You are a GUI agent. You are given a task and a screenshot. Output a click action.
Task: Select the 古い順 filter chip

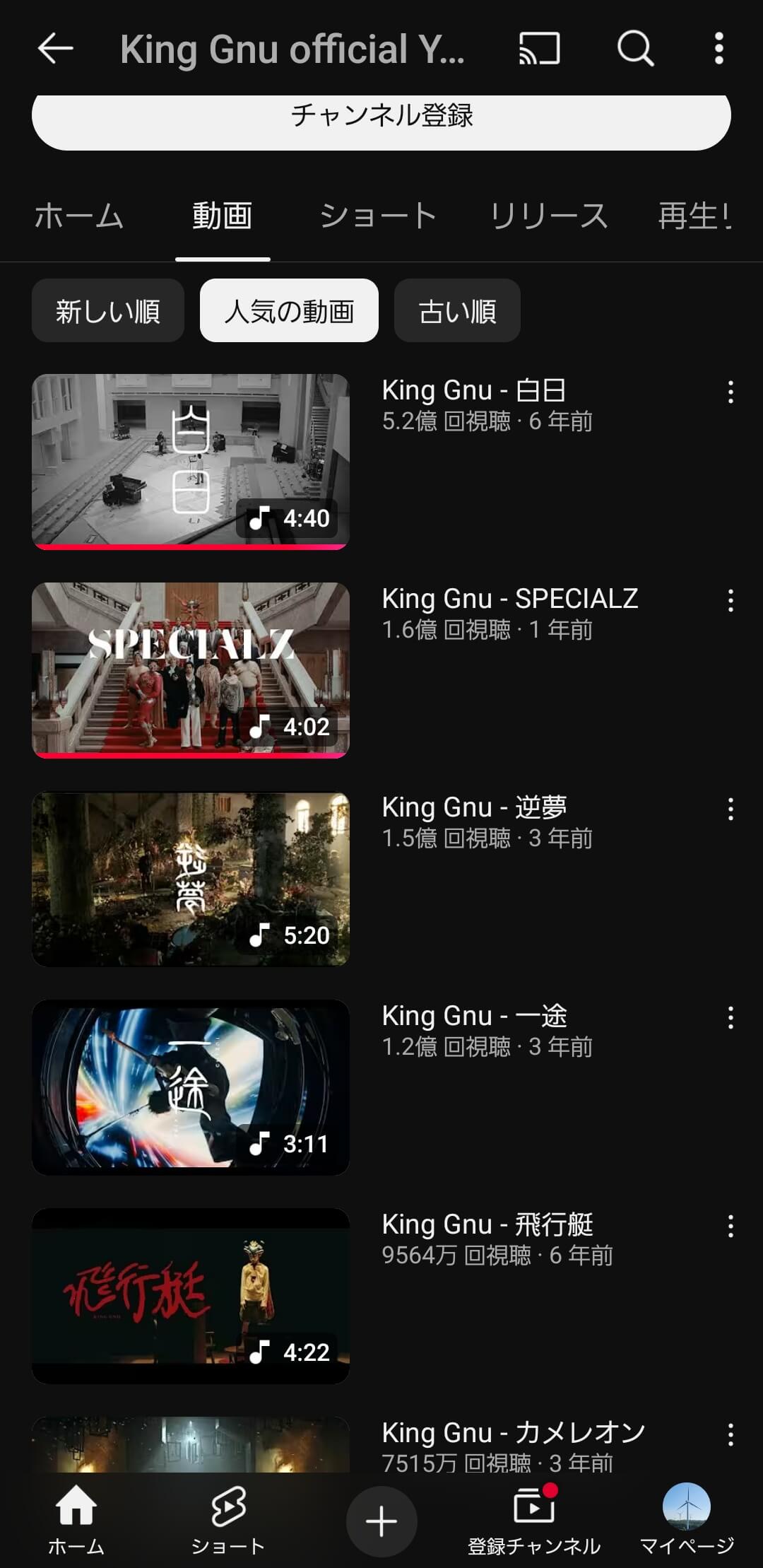tap(457, 311)
